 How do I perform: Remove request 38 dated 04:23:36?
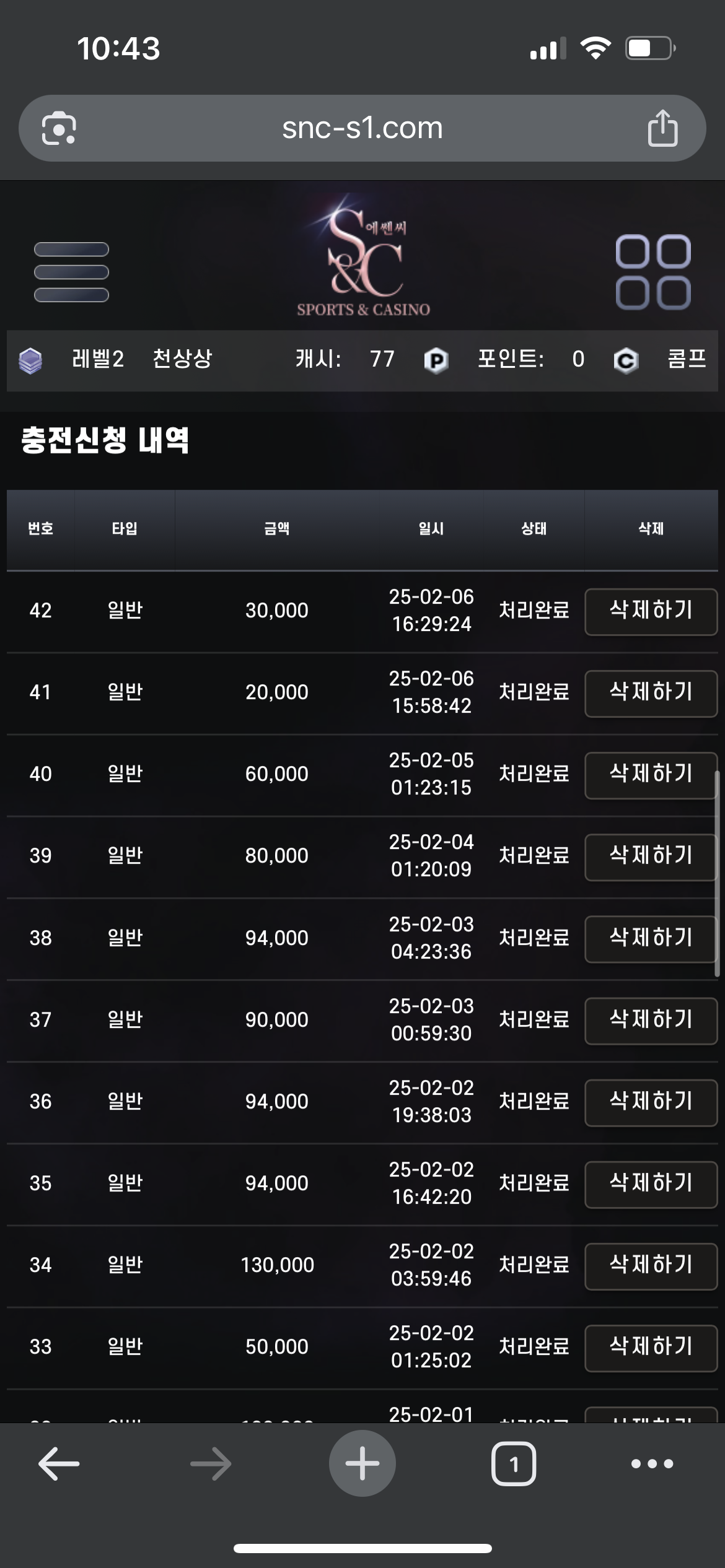coord(651,939)
